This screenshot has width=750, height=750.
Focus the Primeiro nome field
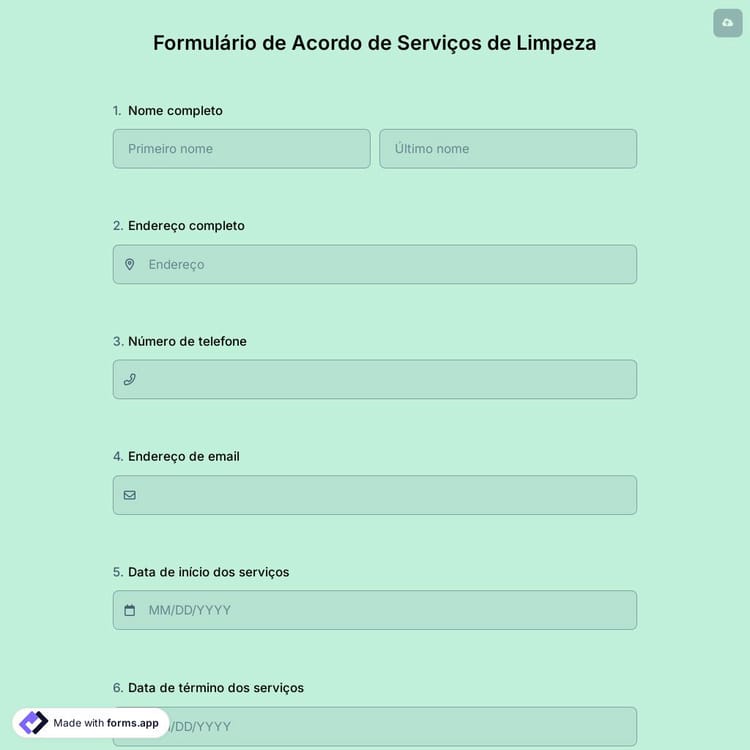point(241,149)
